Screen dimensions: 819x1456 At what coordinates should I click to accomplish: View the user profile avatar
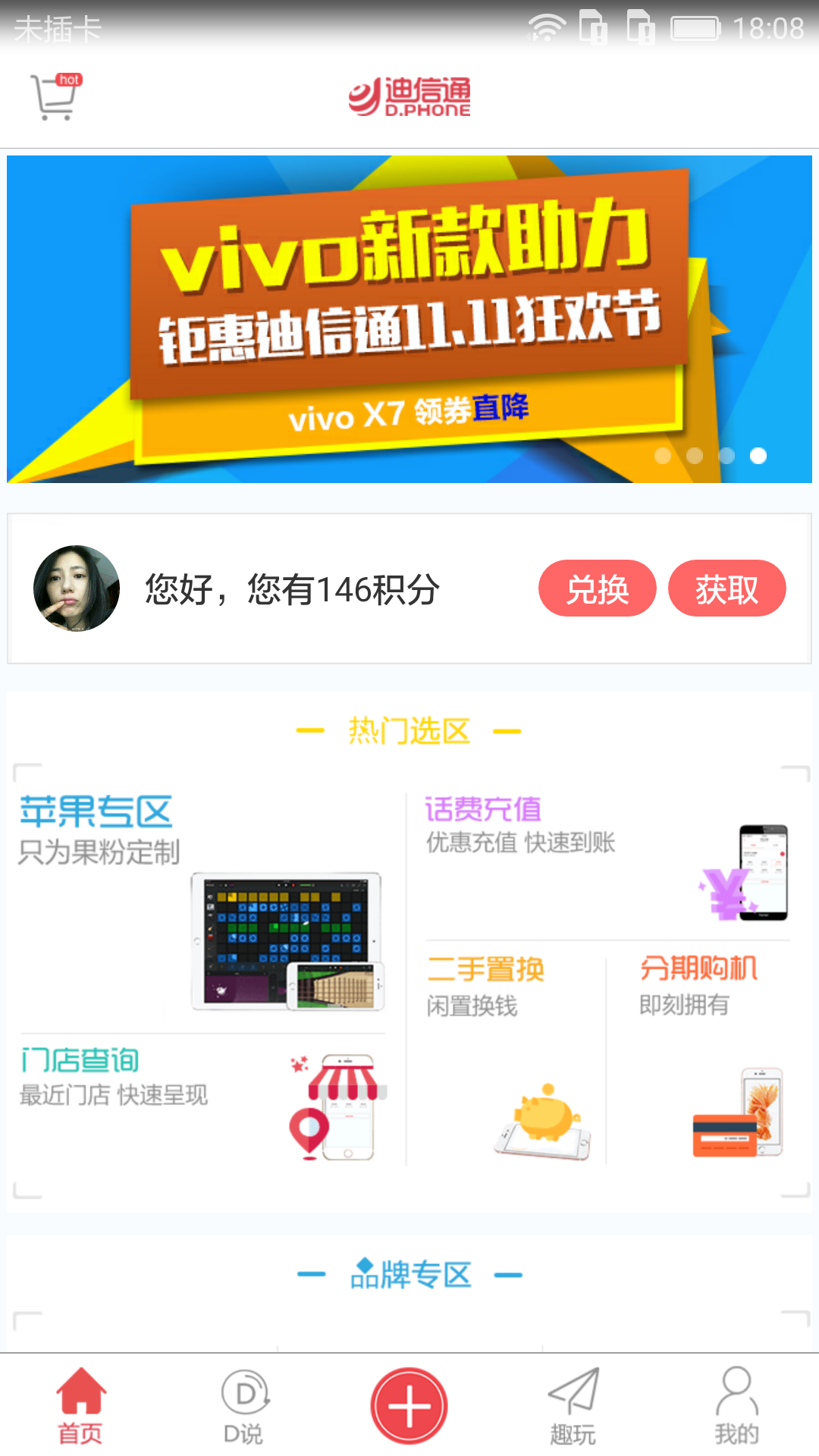click(x=77, y=588)
